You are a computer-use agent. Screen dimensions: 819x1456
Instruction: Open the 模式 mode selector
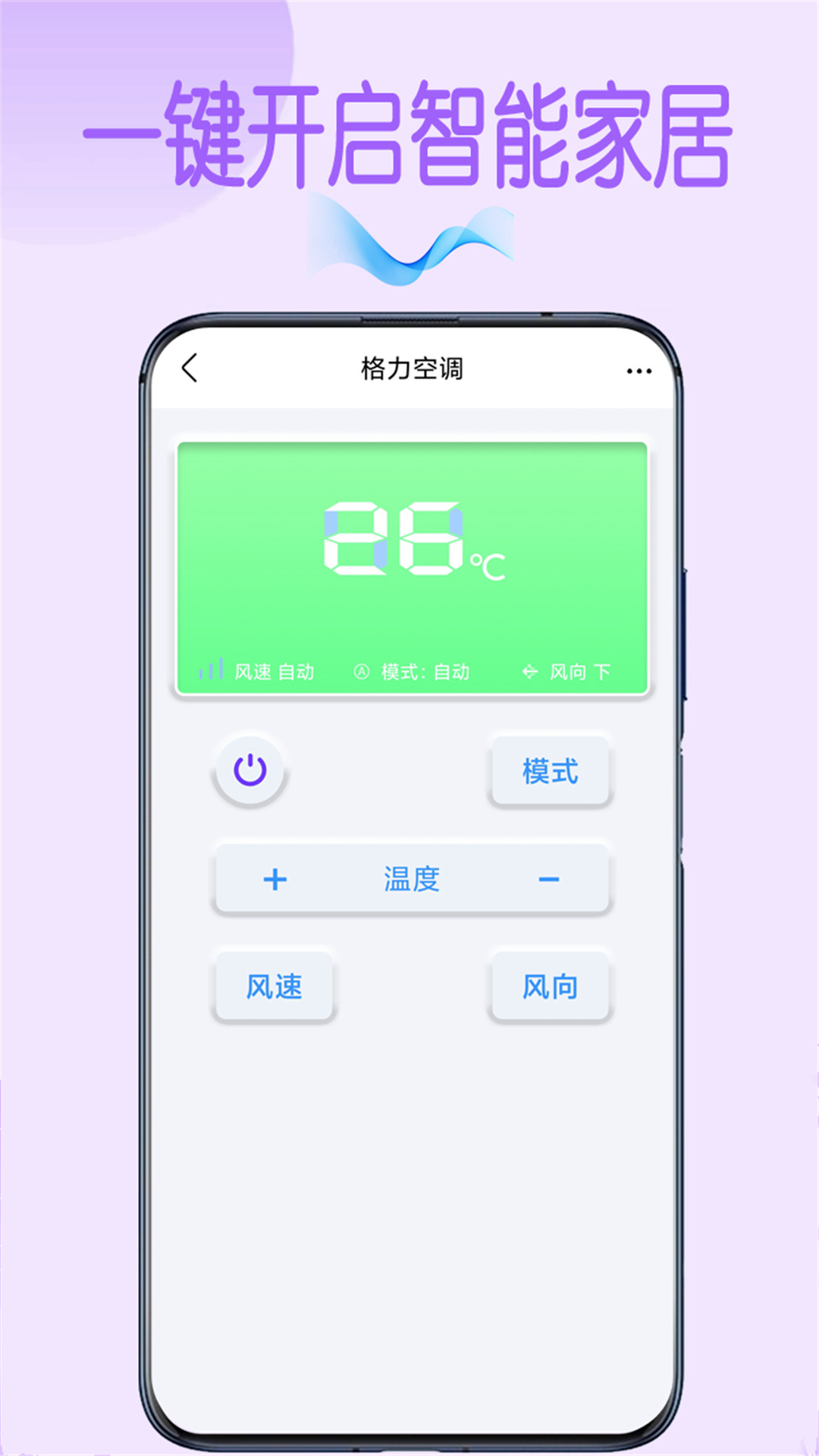(x=550, y=770)
